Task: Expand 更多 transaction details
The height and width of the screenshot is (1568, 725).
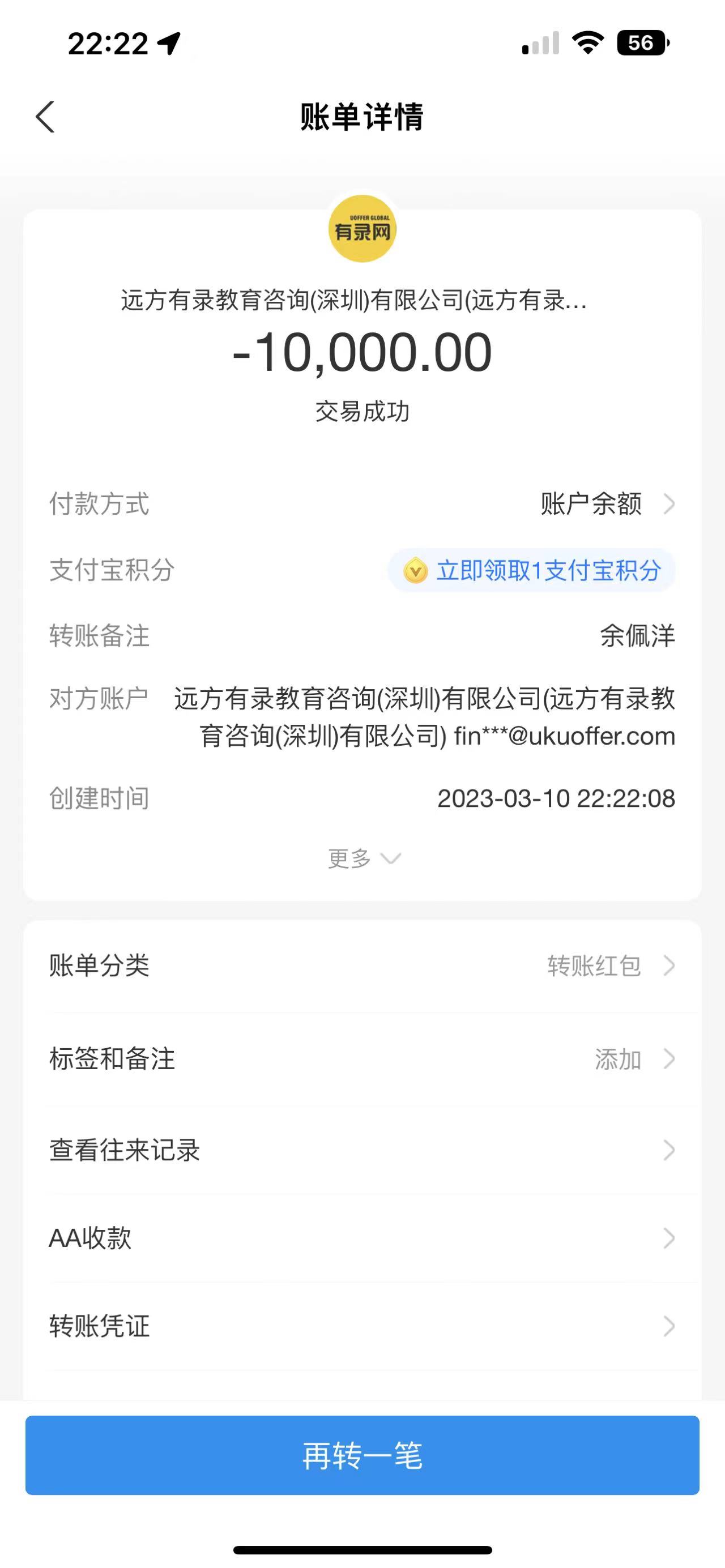Action: point(363,858)
